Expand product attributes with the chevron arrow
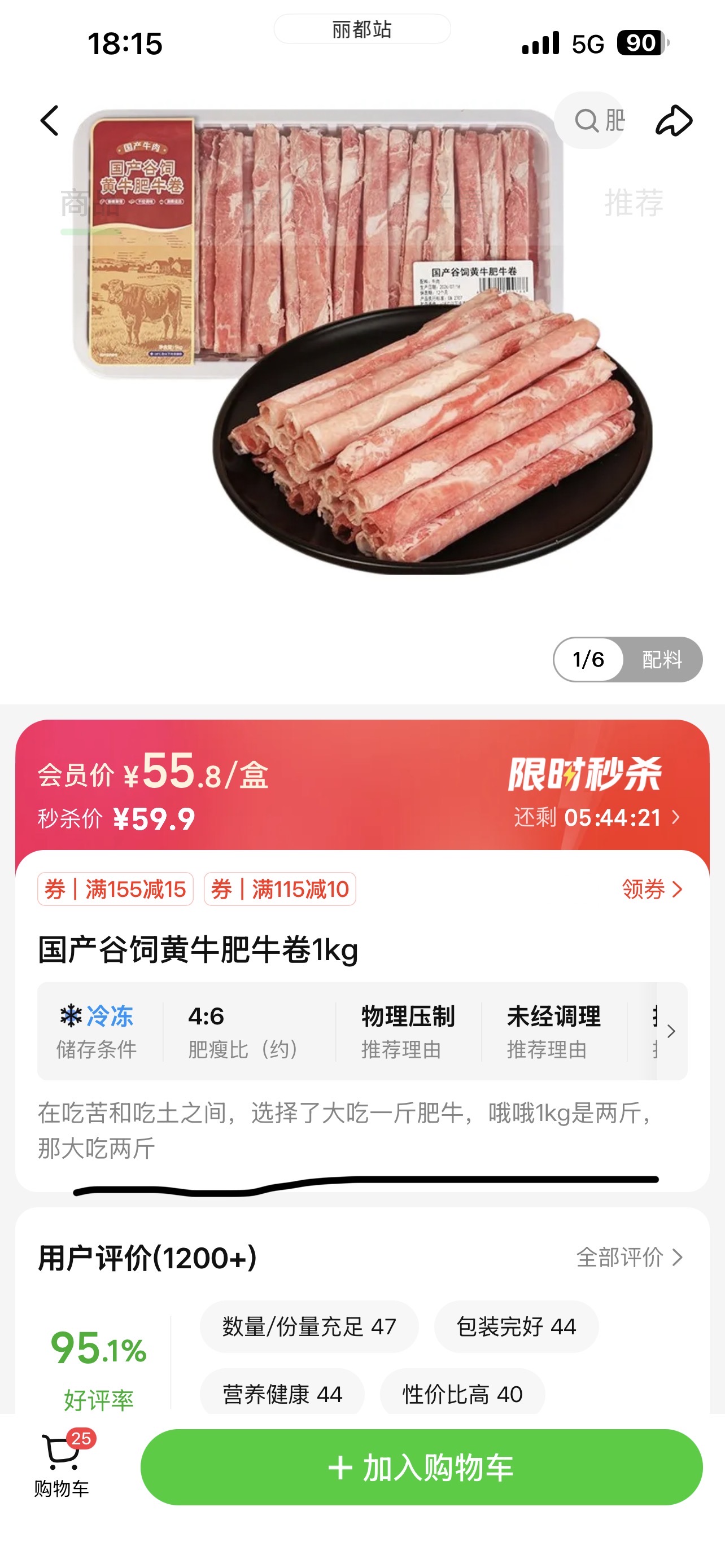This screenshot has width=725, height=1568. point(671,1031)
